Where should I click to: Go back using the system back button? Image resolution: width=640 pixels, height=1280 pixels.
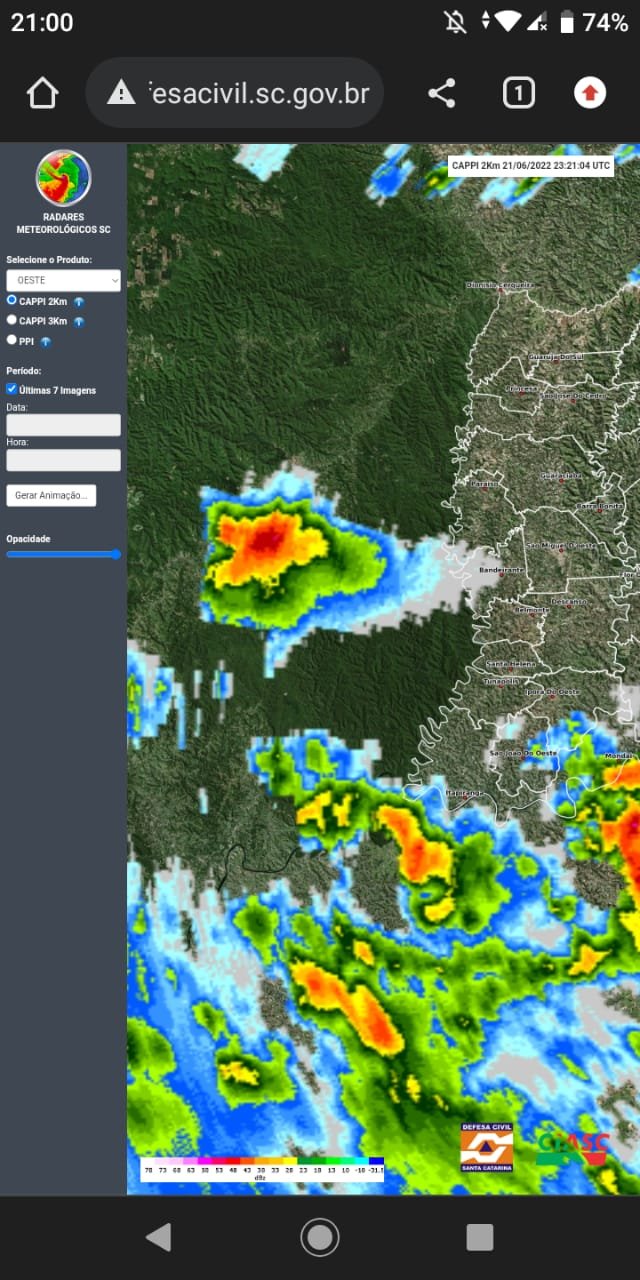point(159,1237)
